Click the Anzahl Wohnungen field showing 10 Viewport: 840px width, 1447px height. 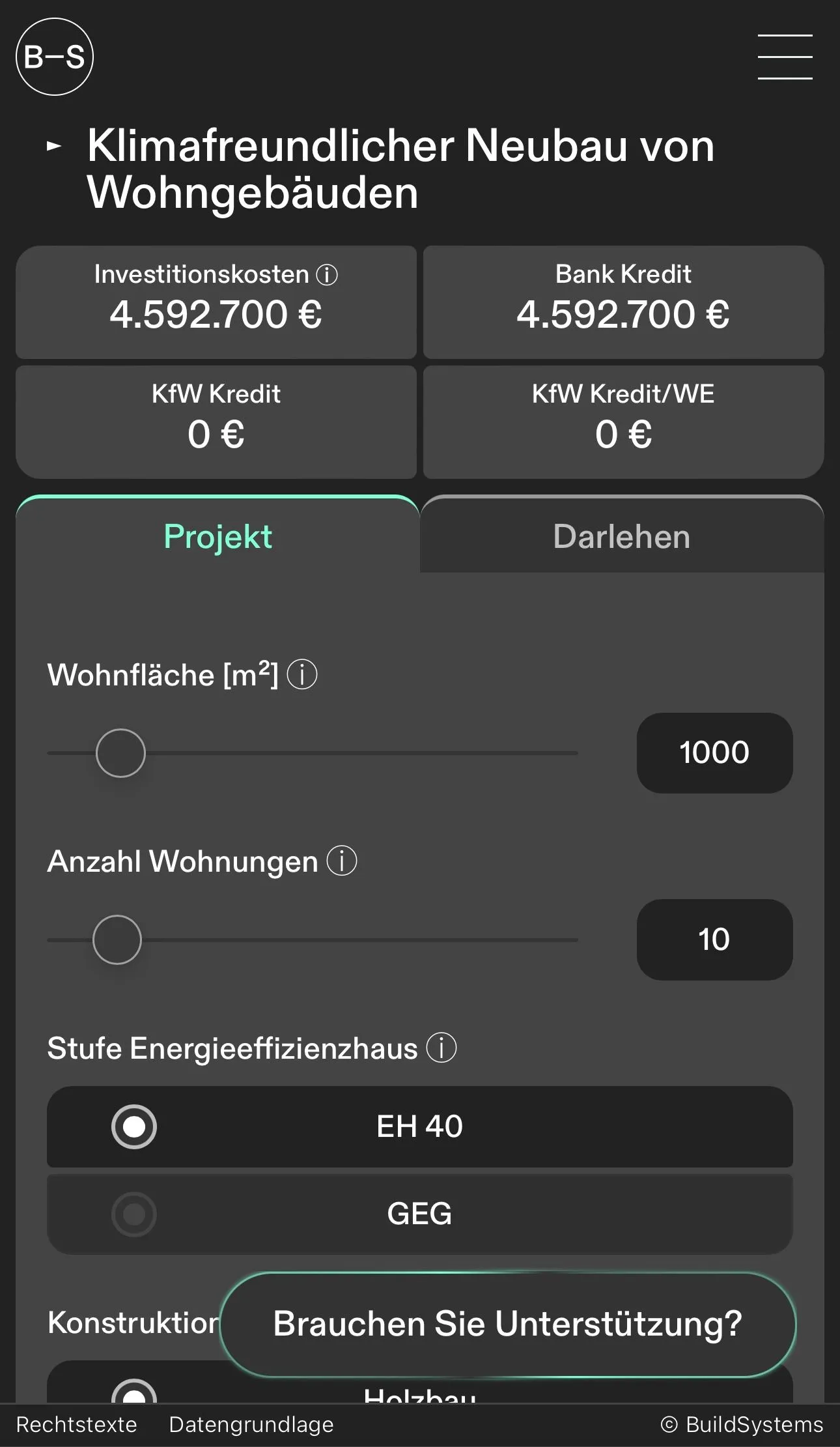[714, 940]
